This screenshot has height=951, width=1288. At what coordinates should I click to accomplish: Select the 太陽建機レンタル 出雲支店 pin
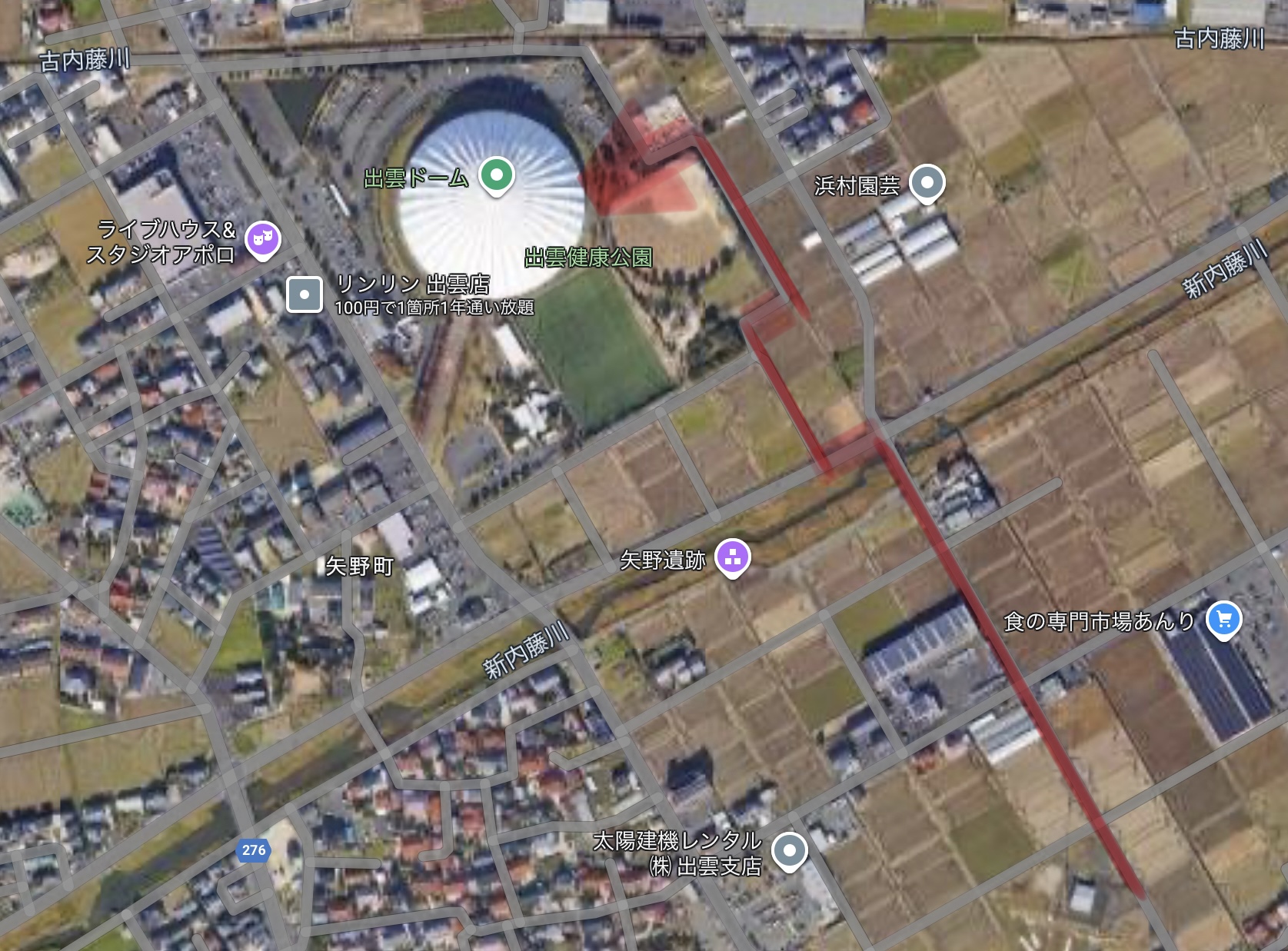click(x=789, y=851)
